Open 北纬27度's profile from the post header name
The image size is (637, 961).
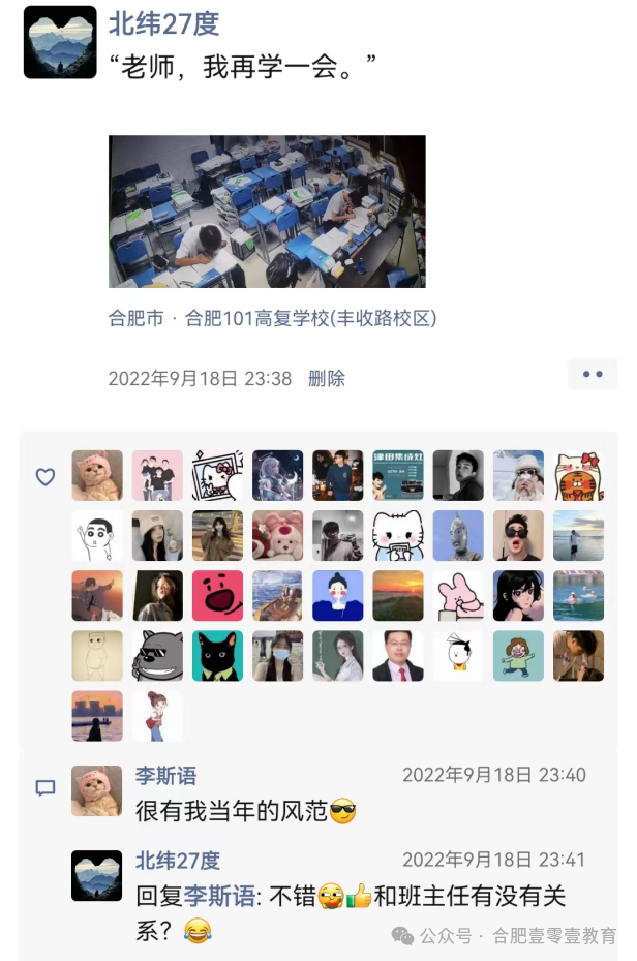coord(164,24)
